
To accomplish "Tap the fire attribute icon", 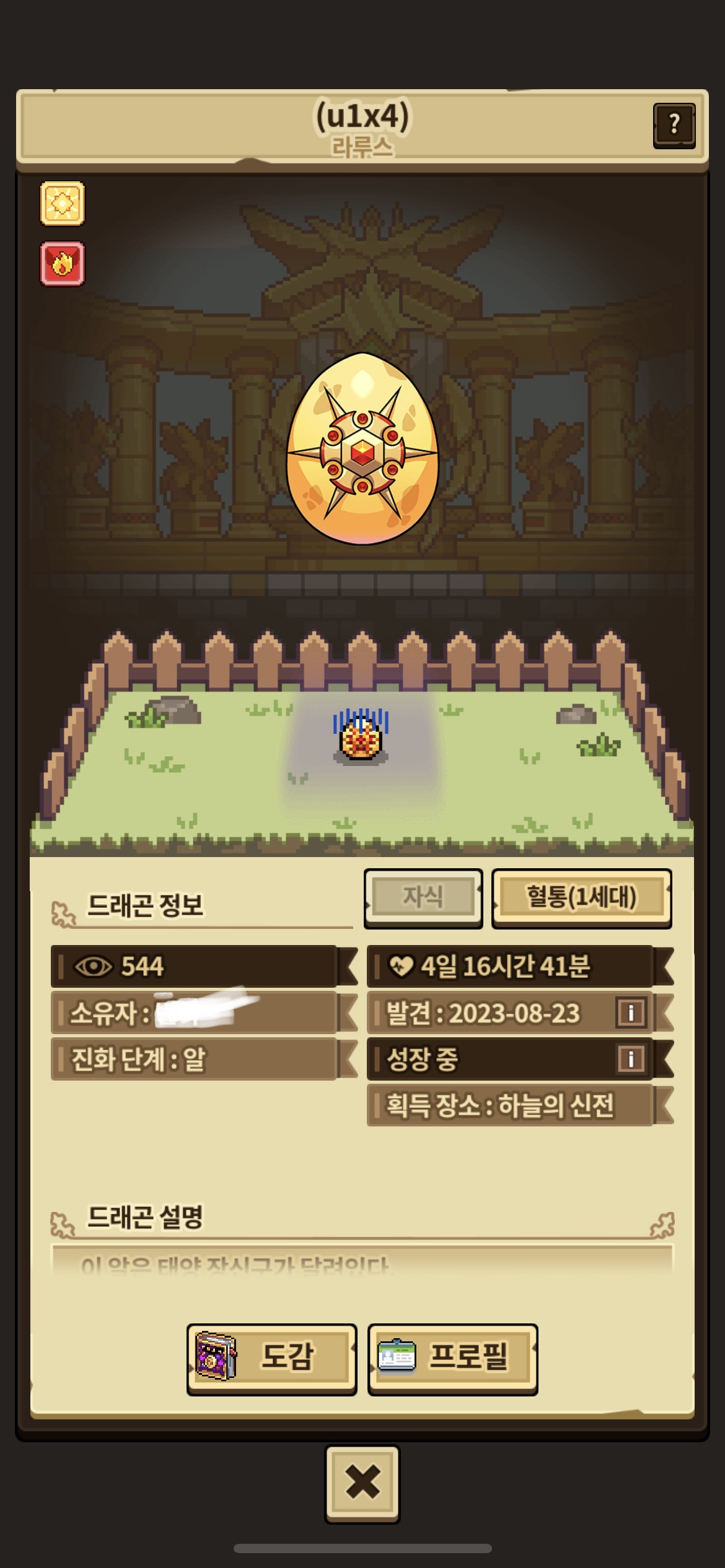I will (62, 264).
